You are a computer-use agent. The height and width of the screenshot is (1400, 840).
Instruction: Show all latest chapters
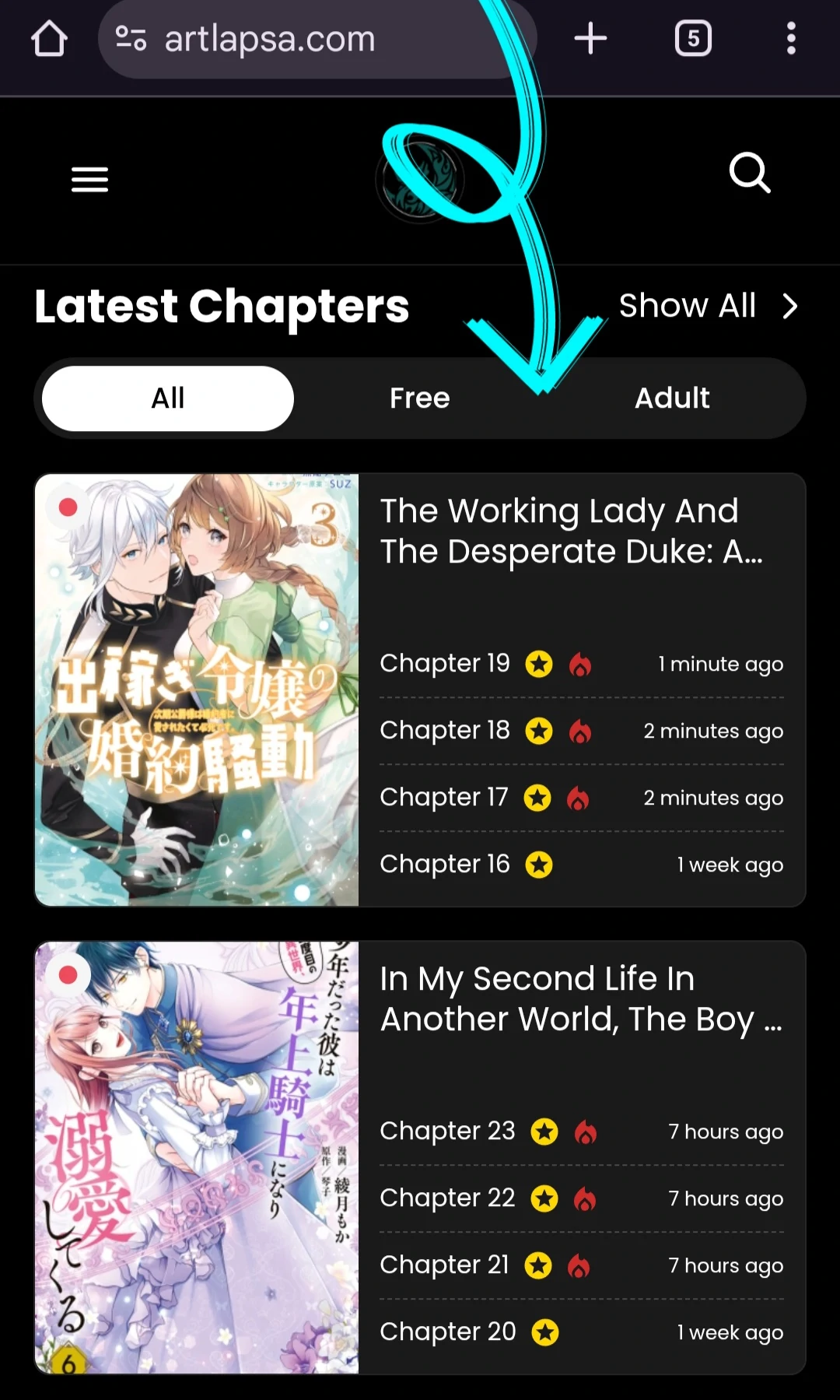point(707,306)
